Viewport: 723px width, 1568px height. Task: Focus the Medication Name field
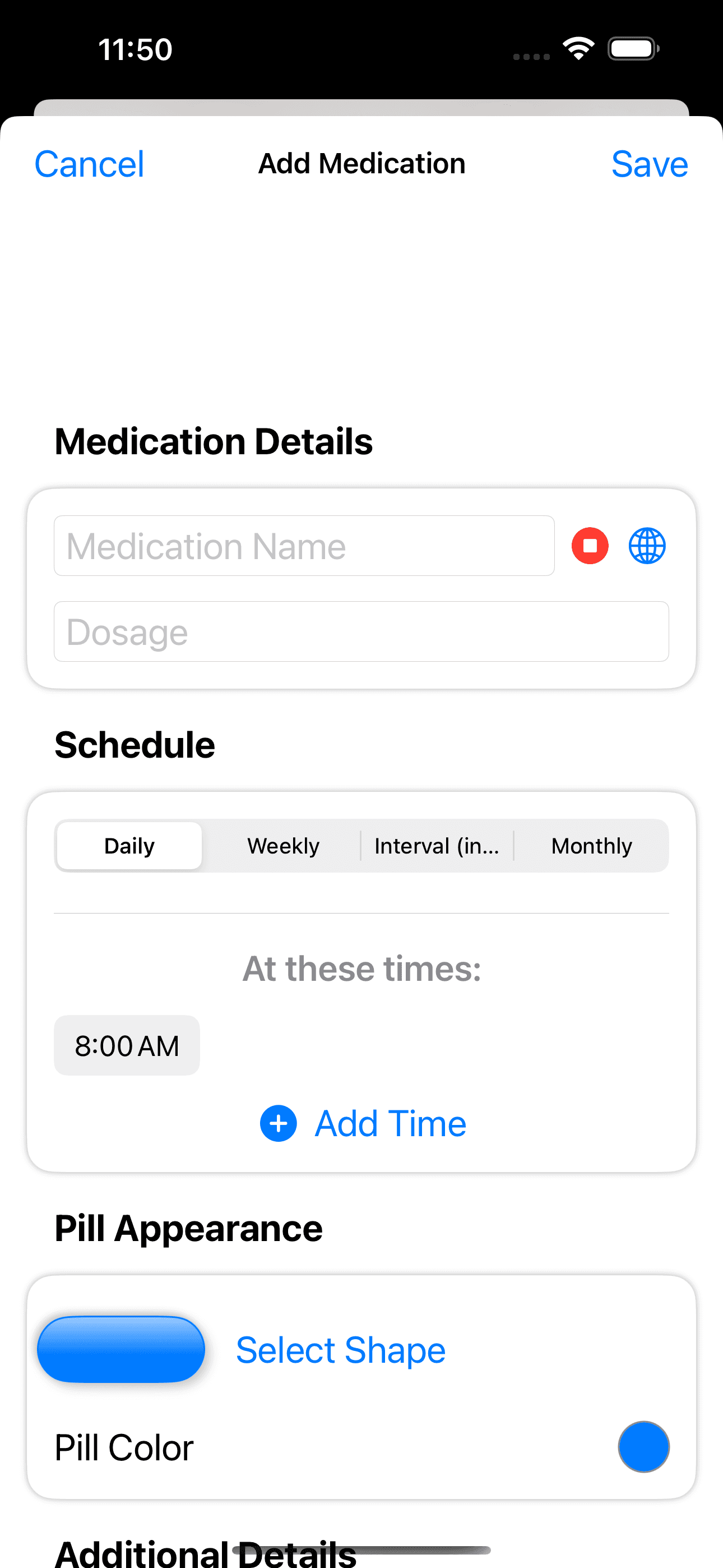pos(304,546)
